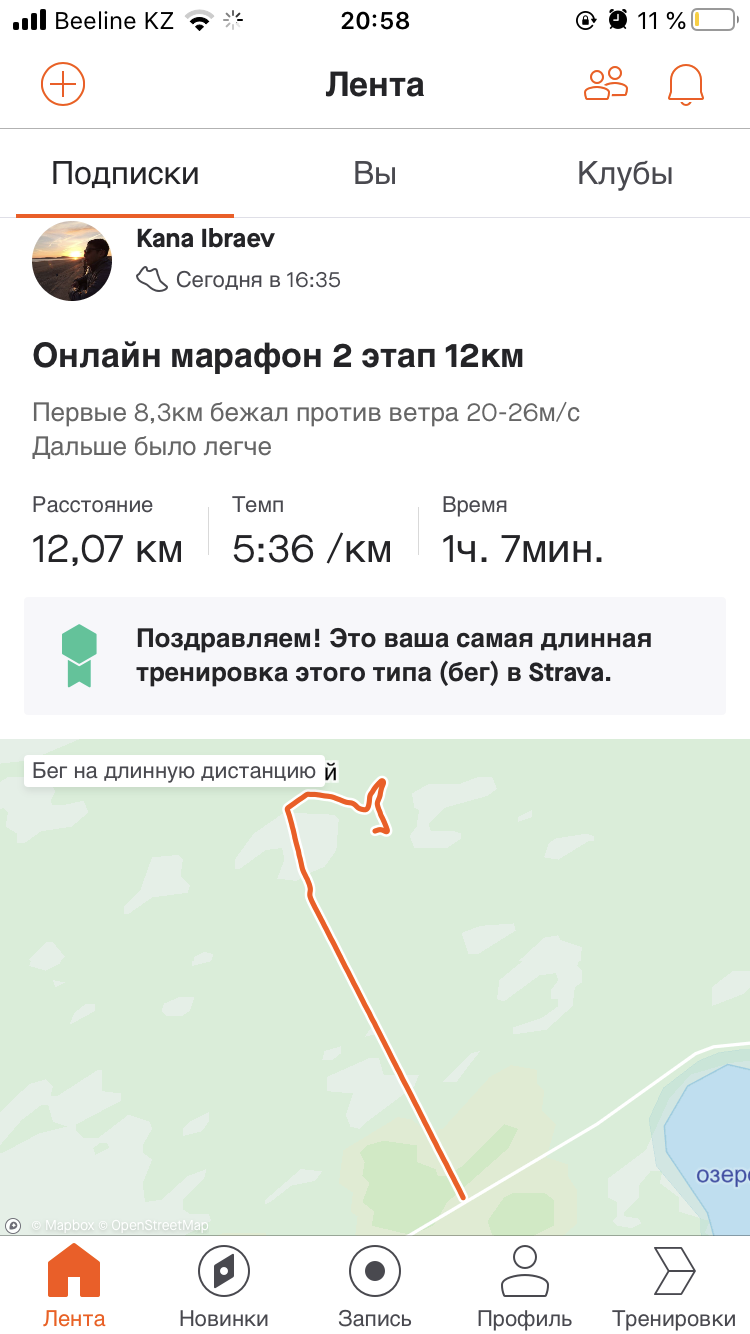Open Kana Ibraev's profile picture

coord(72,261)
